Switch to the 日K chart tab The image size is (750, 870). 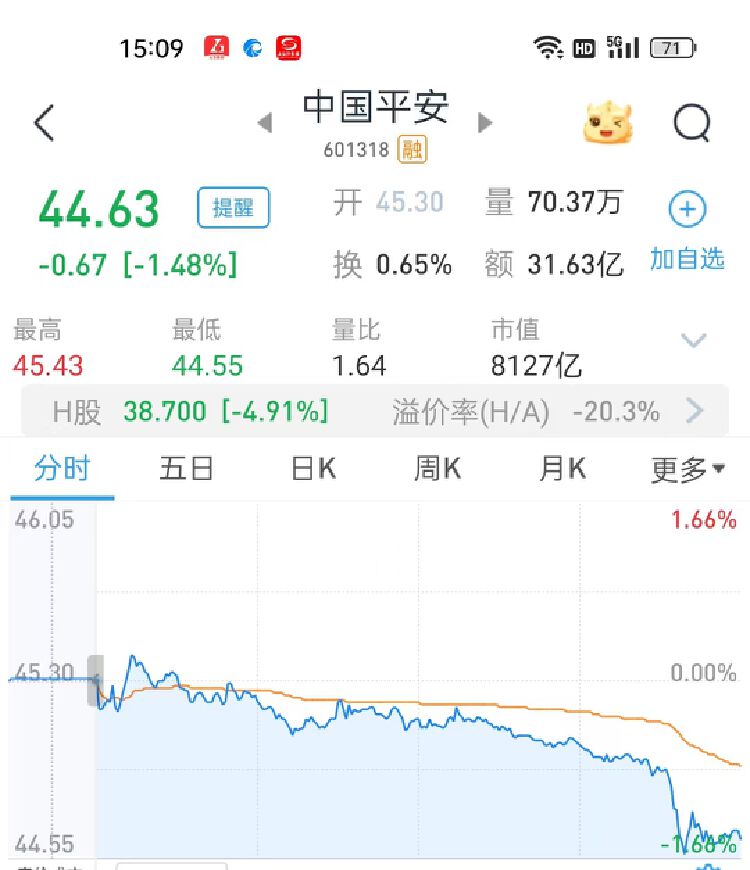point(313,469)
